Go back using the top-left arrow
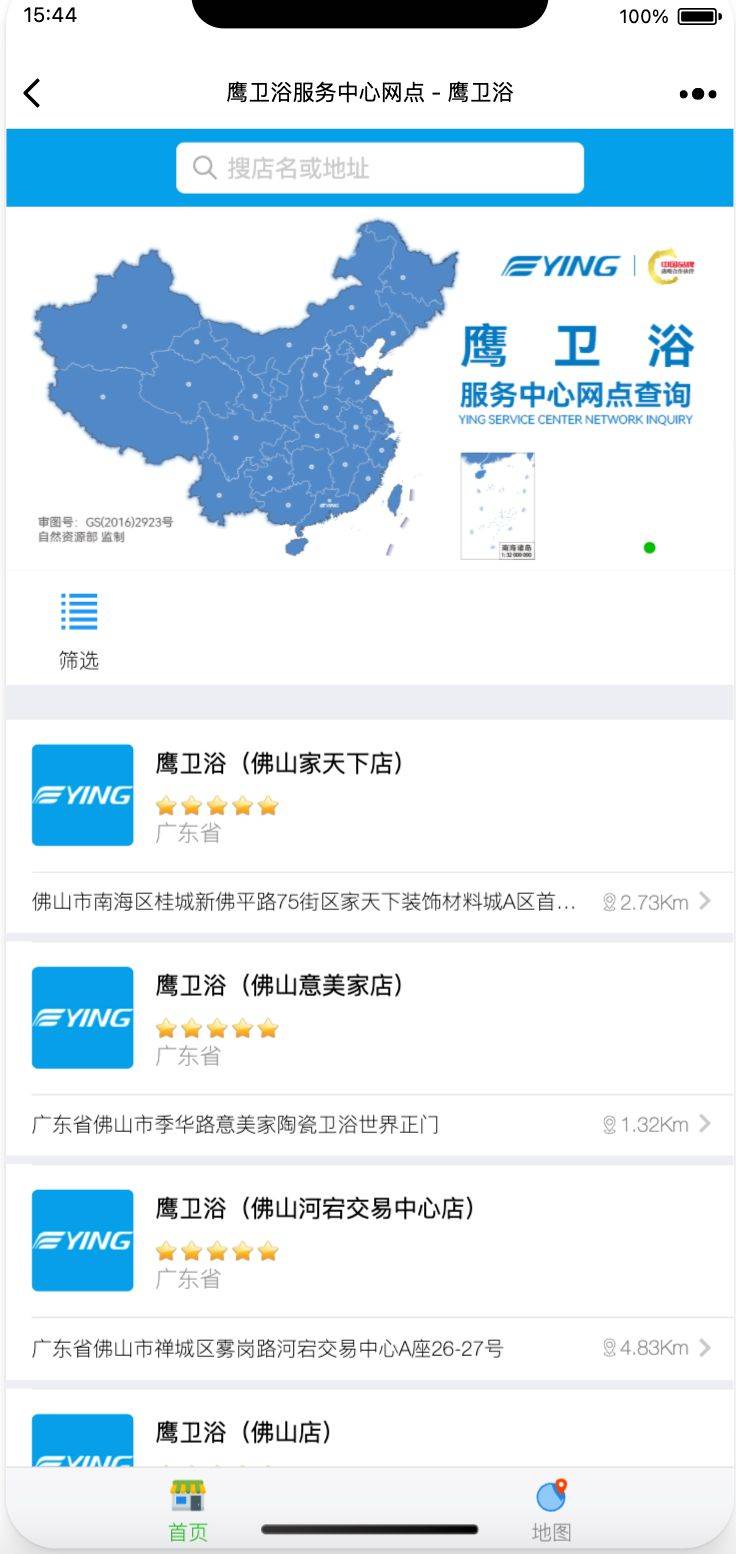The width and height of the screenshot is (736, 1554). tap(32, 93)
